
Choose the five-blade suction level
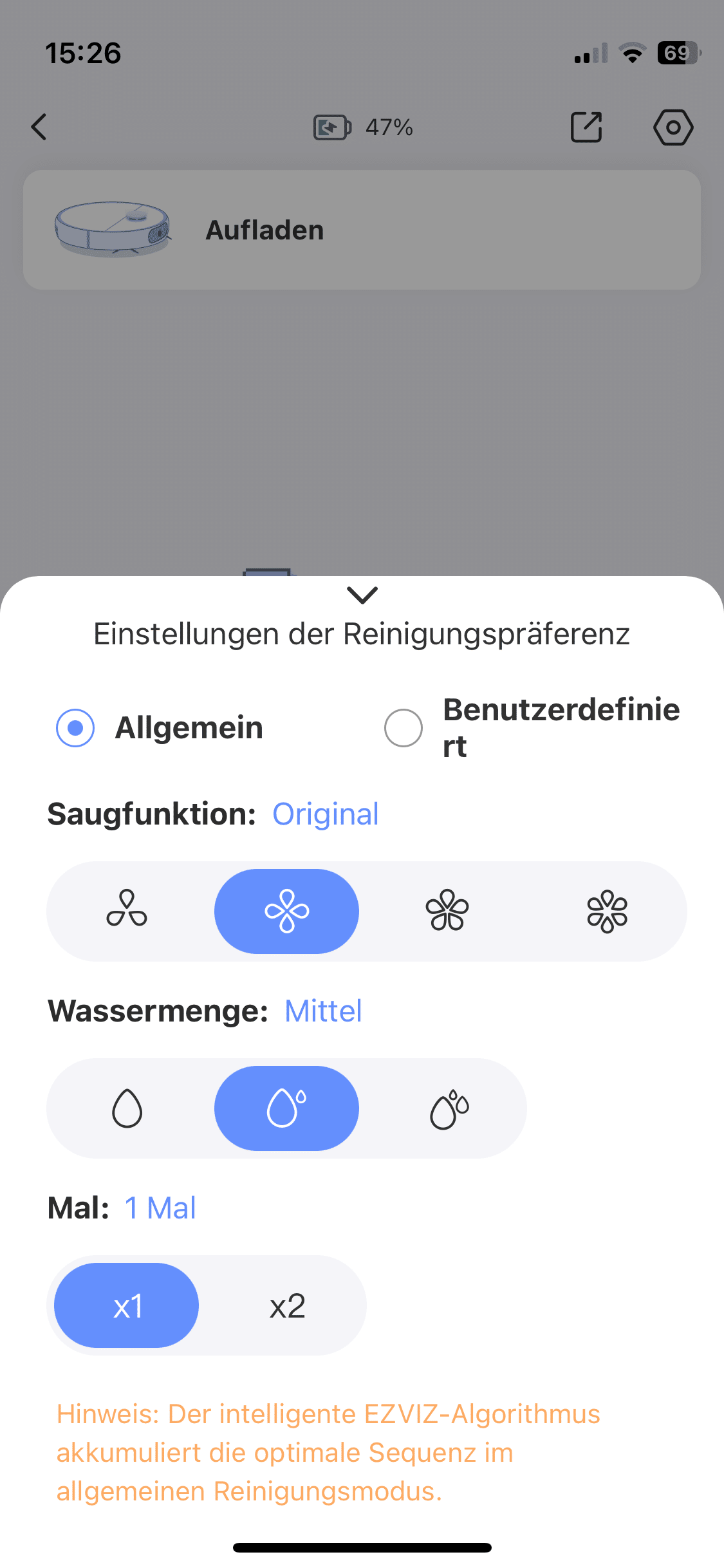pyautogui.click(x=447, y=911)
